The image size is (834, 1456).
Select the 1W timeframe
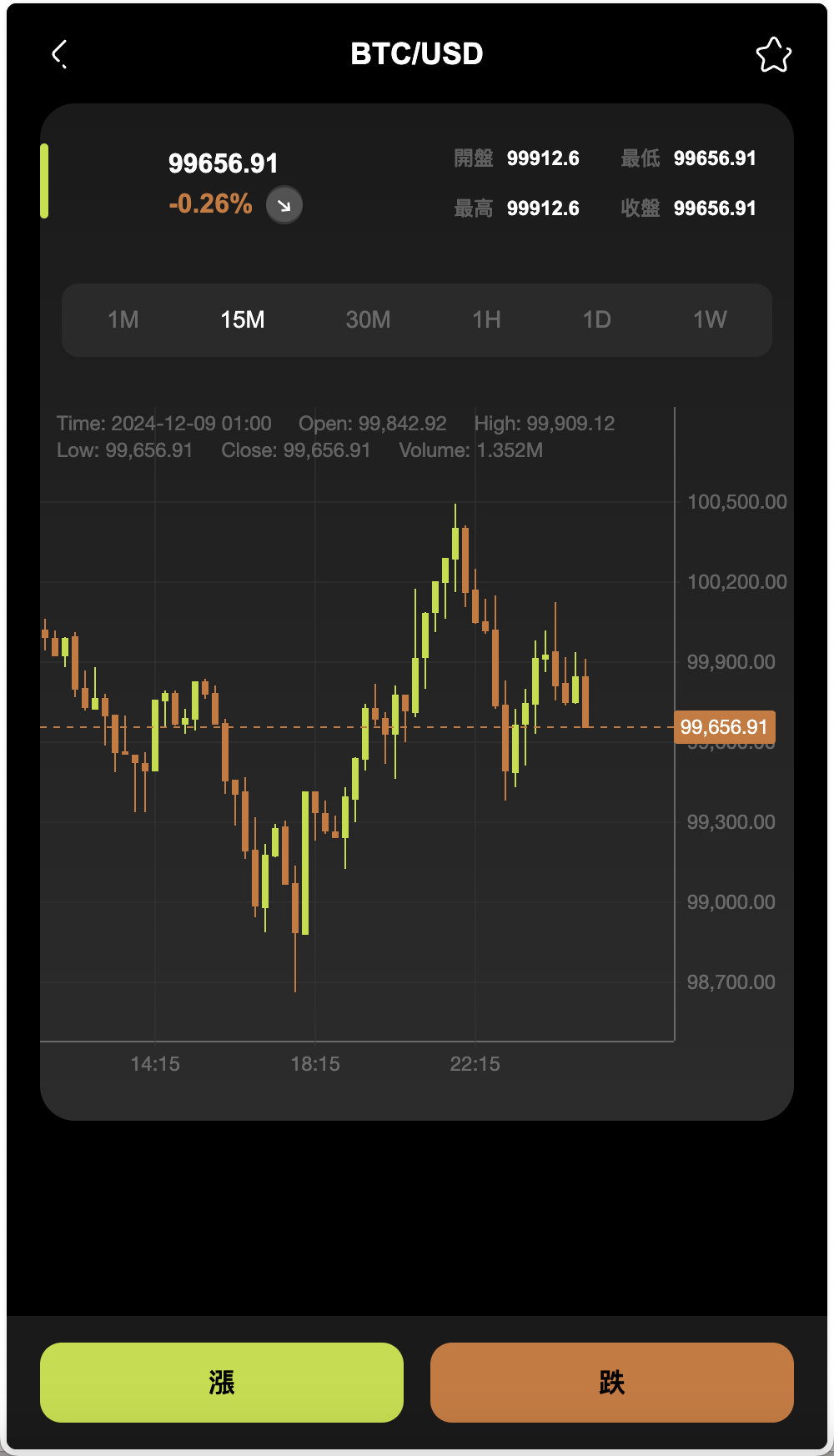click(710, 320)
